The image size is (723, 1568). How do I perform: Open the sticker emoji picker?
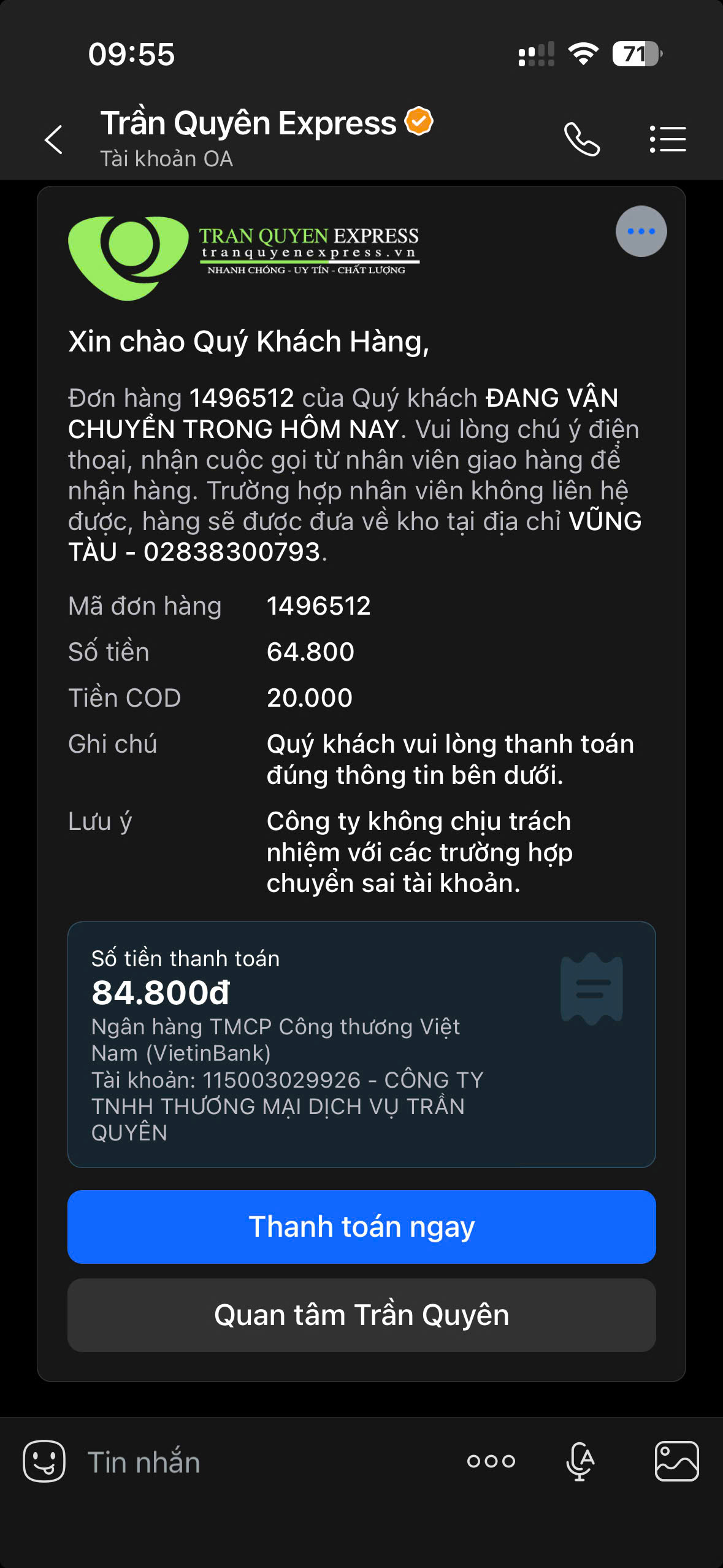(x=44, y=1461)
